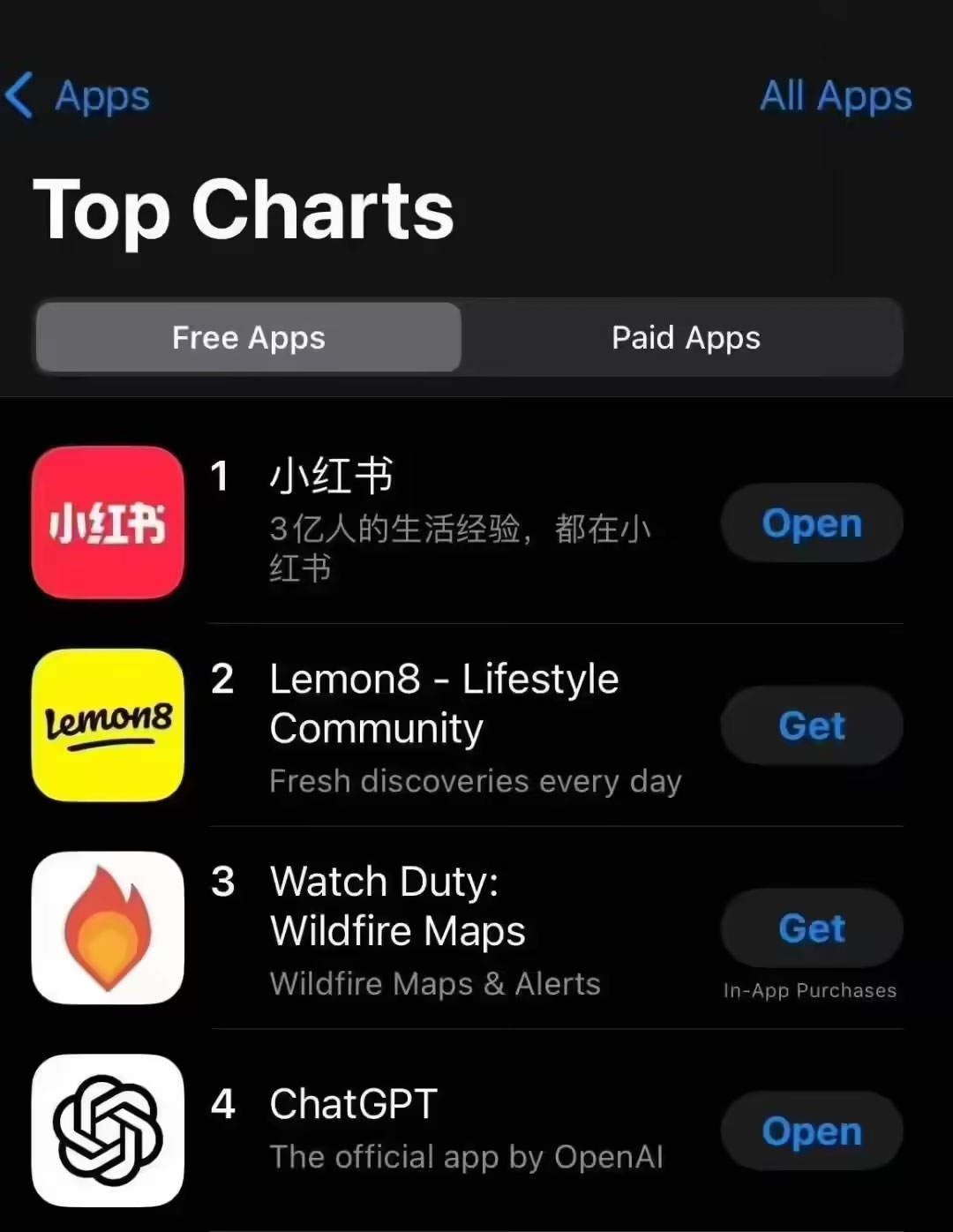This screenshot has height=1232, width=953.
Task: Switch to the Paid Apps tab
Action: pyautogui.click(x=685, y=338)
